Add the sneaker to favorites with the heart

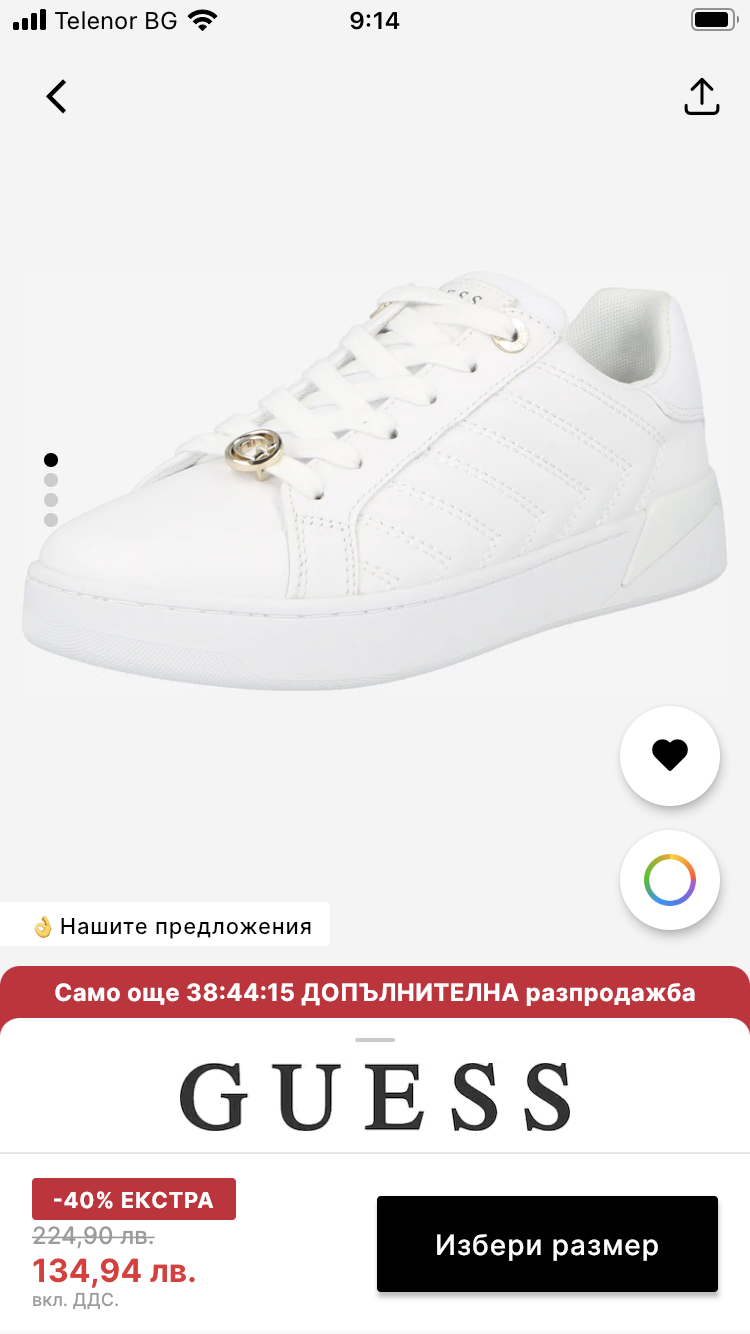[669, 755]
